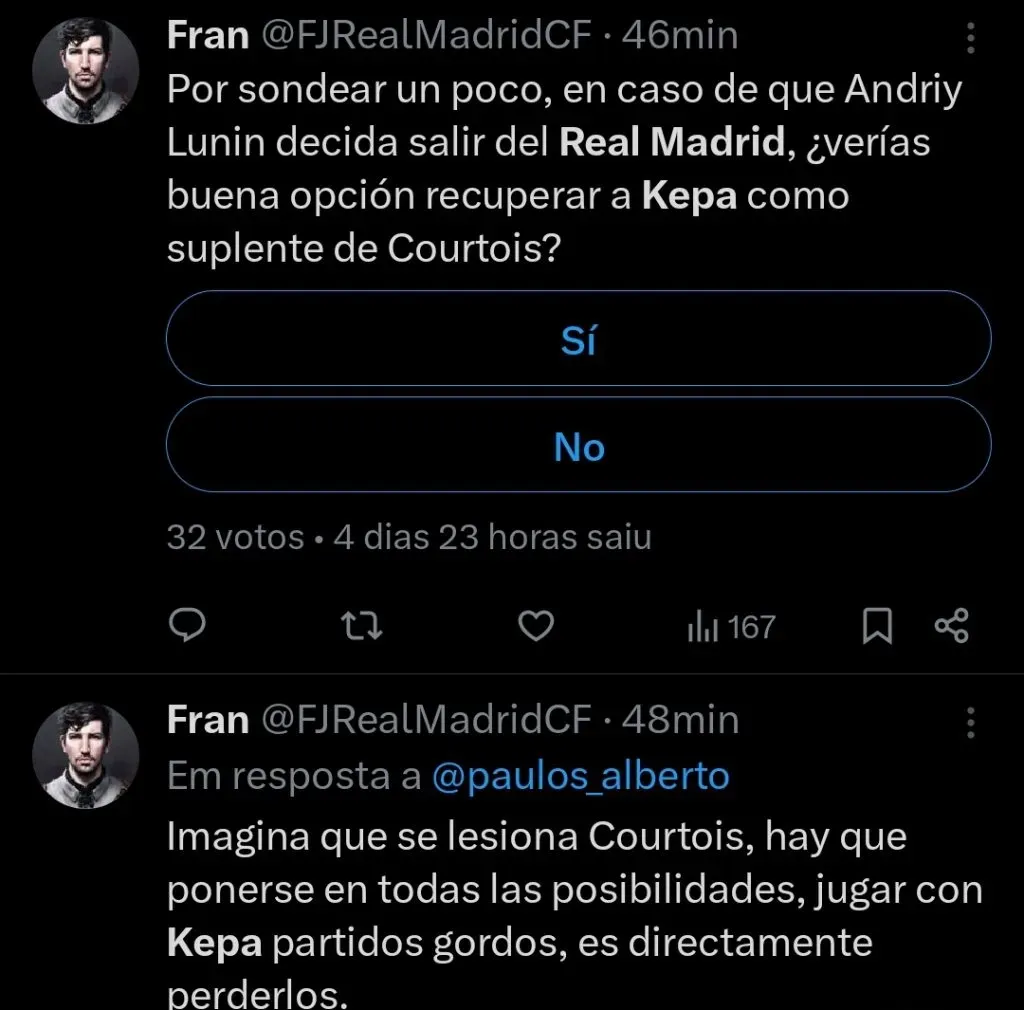The height and width of the screenshot is (1010, 1024).
Task: Open Fran's avatar on the poll tweet
Action: [85, 70]
